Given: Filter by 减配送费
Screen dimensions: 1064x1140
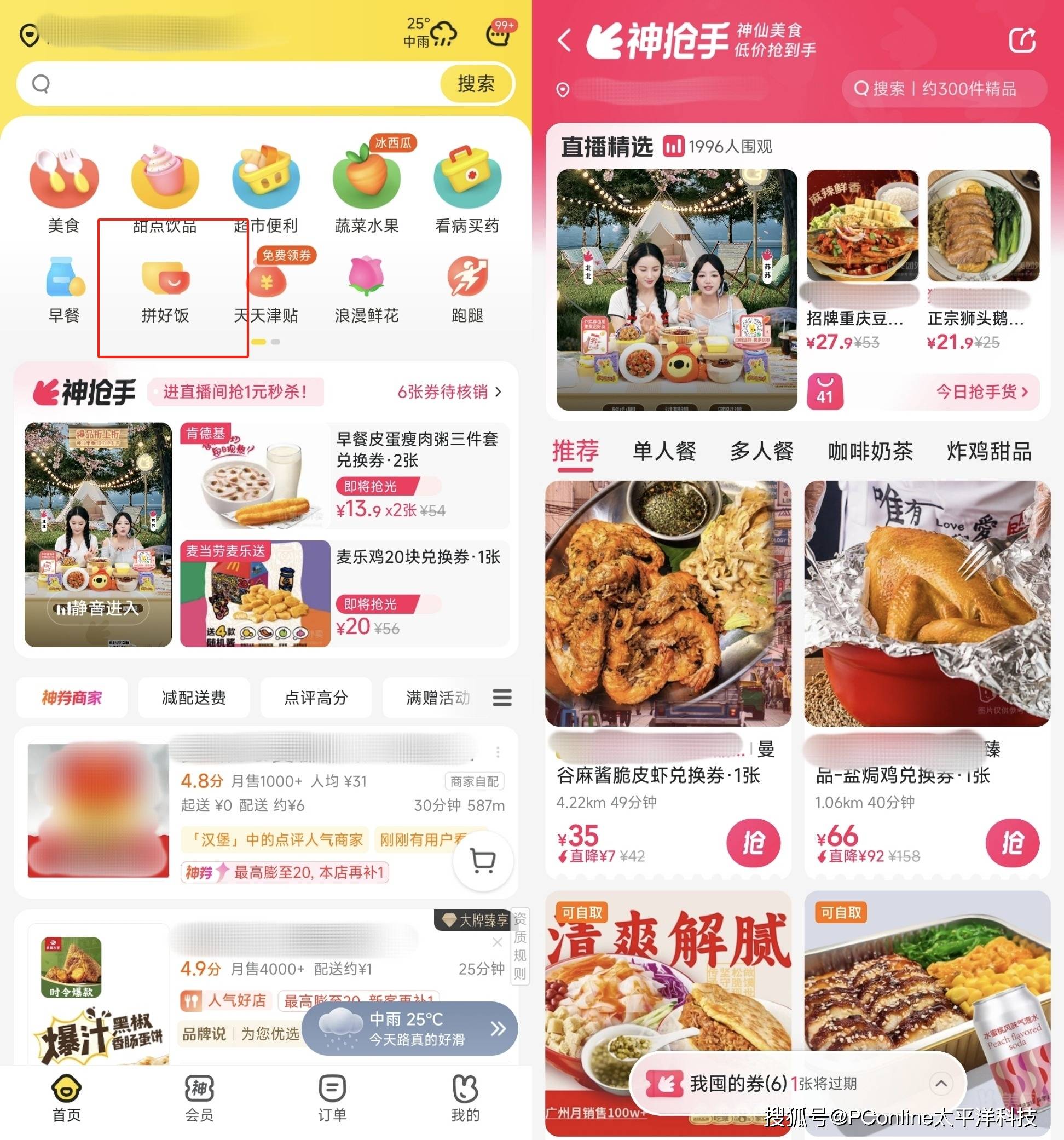Looking at the screenshot, I should pos(194,697).
